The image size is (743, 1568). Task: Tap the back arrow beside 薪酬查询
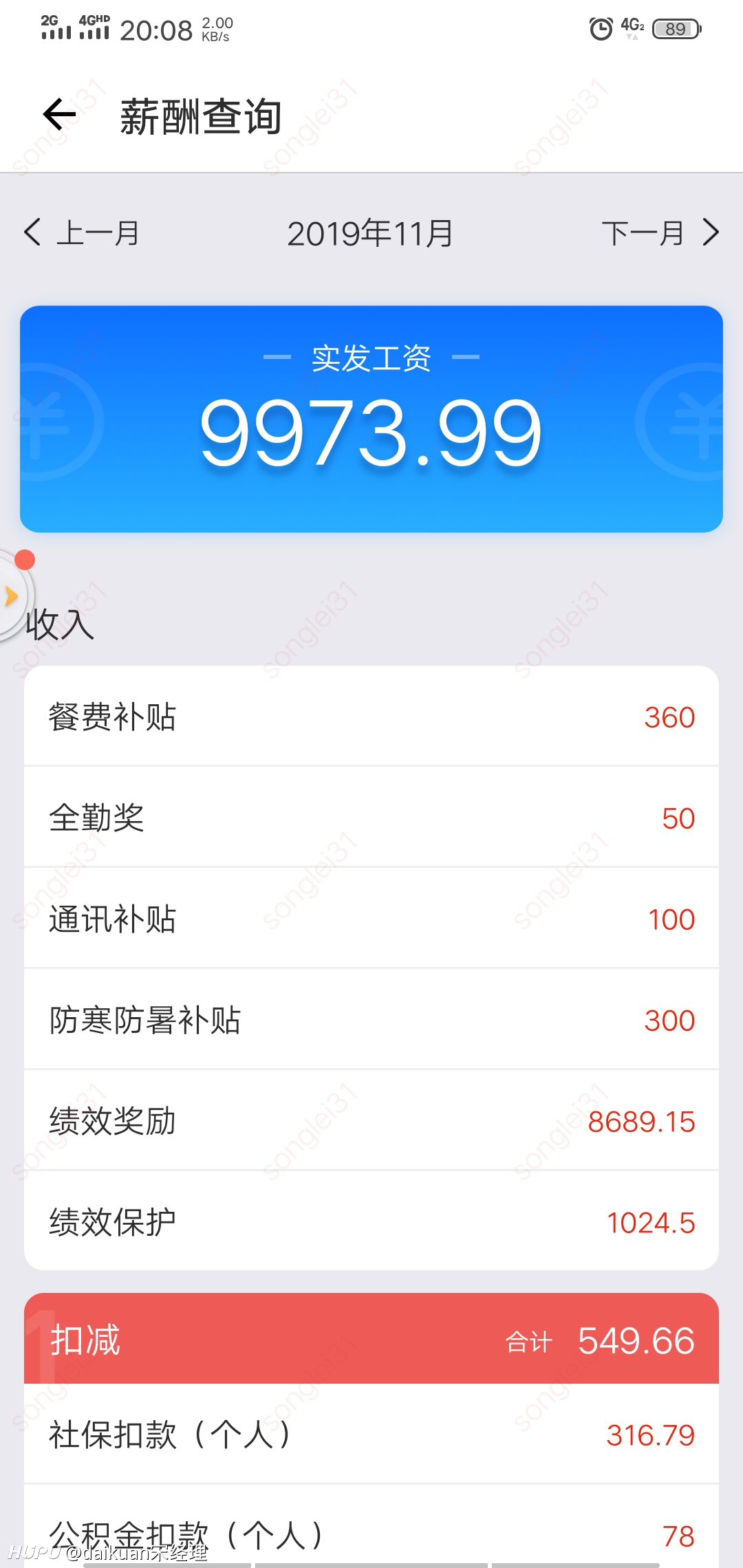tap(59, 114)
